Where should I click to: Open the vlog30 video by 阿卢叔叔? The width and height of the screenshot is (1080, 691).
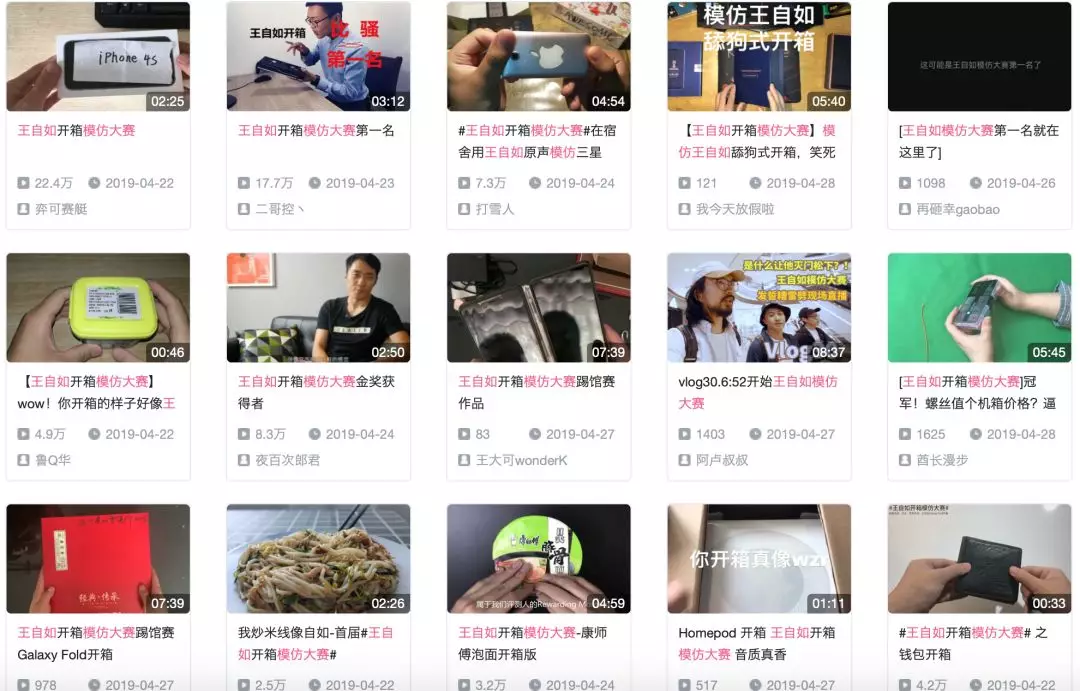759,307
